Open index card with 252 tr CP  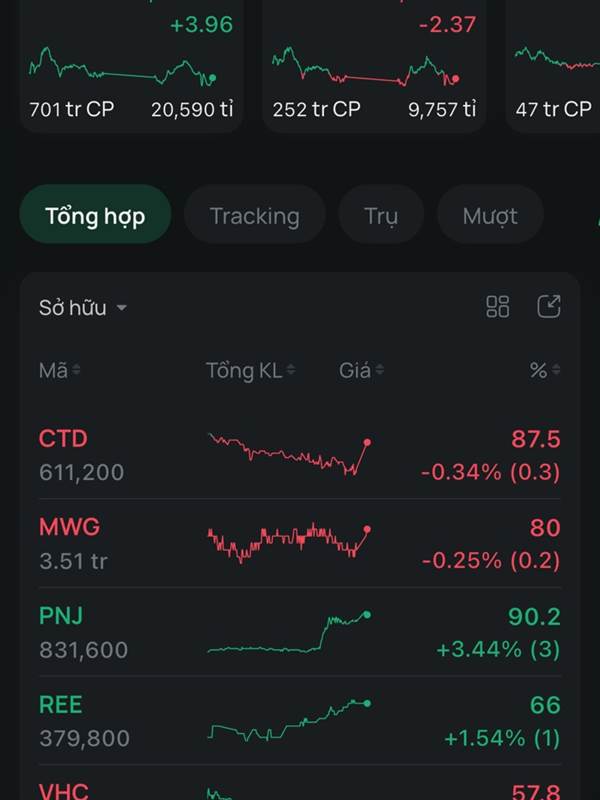click(x=373, y=70)
